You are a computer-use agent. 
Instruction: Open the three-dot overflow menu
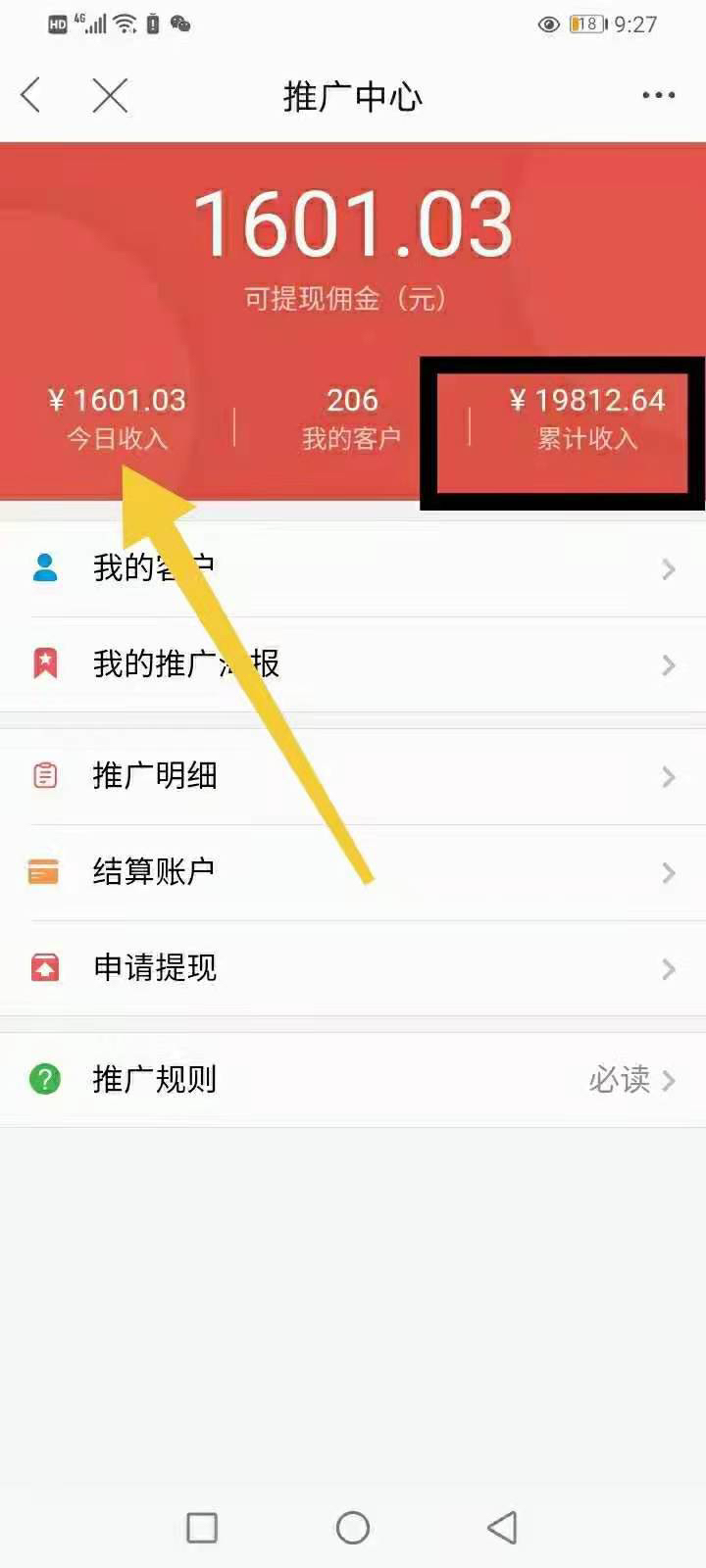(658, 96)
